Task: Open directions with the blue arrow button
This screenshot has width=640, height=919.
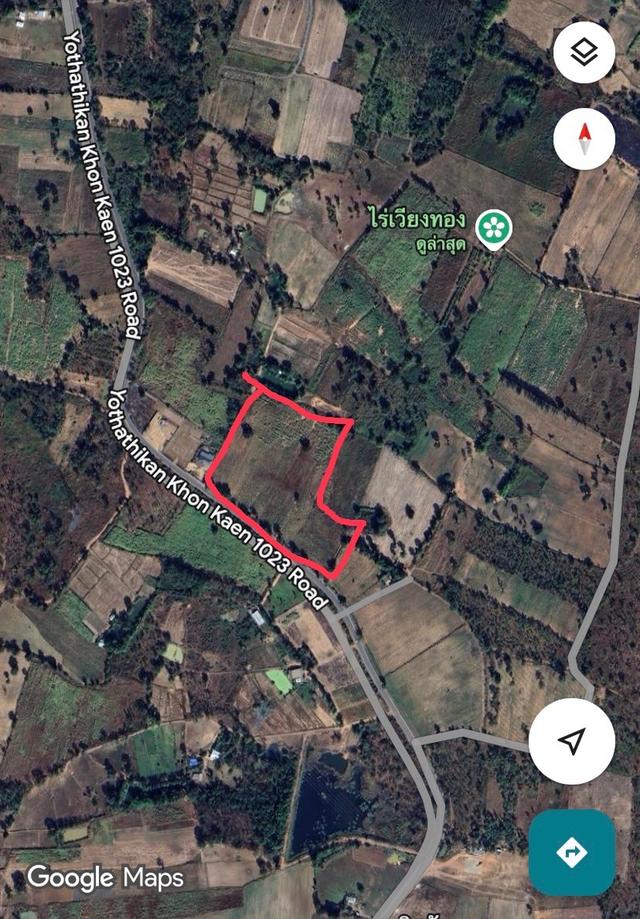Action: click(572, 852)
